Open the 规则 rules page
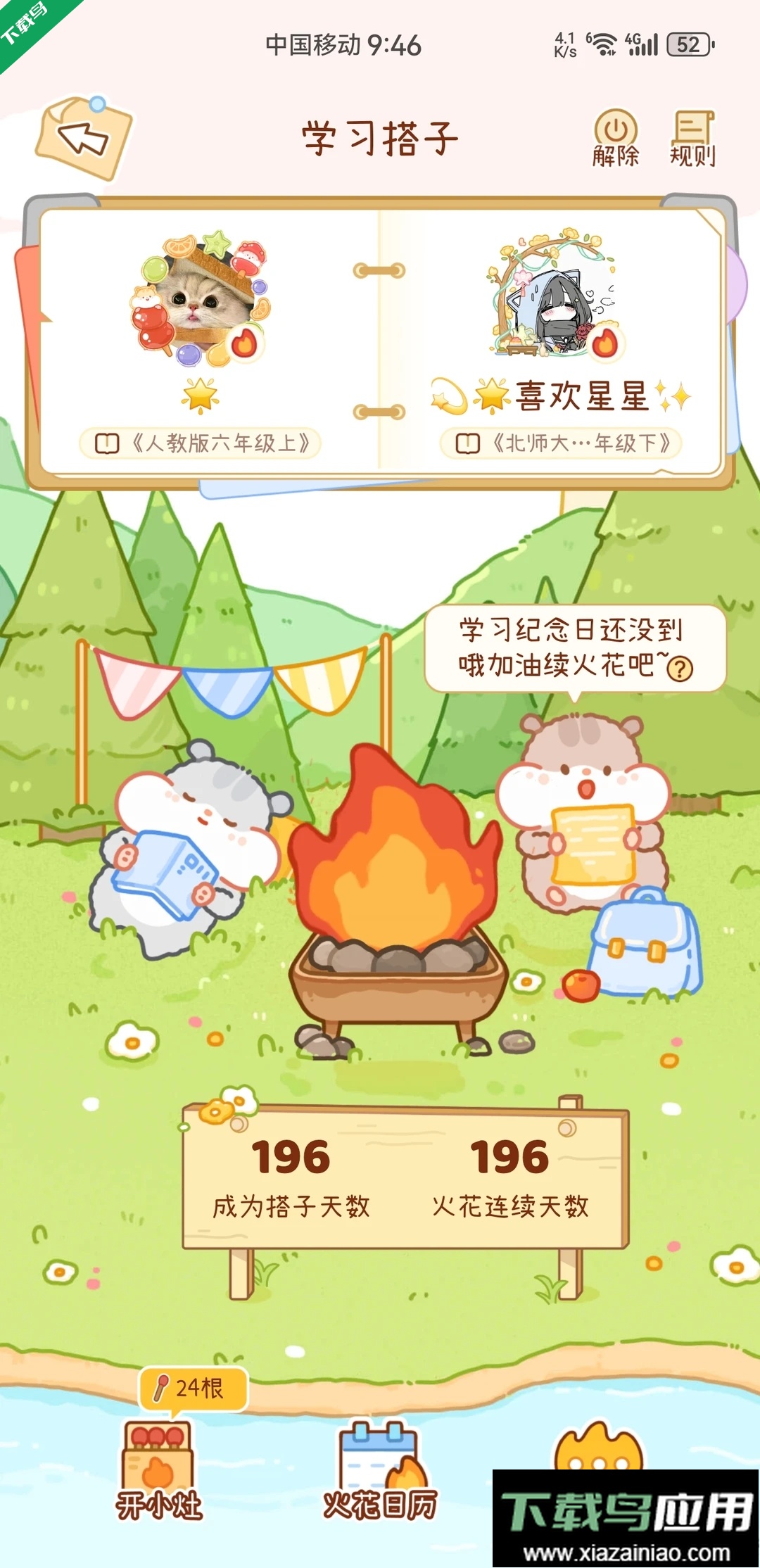 [692, 137]
